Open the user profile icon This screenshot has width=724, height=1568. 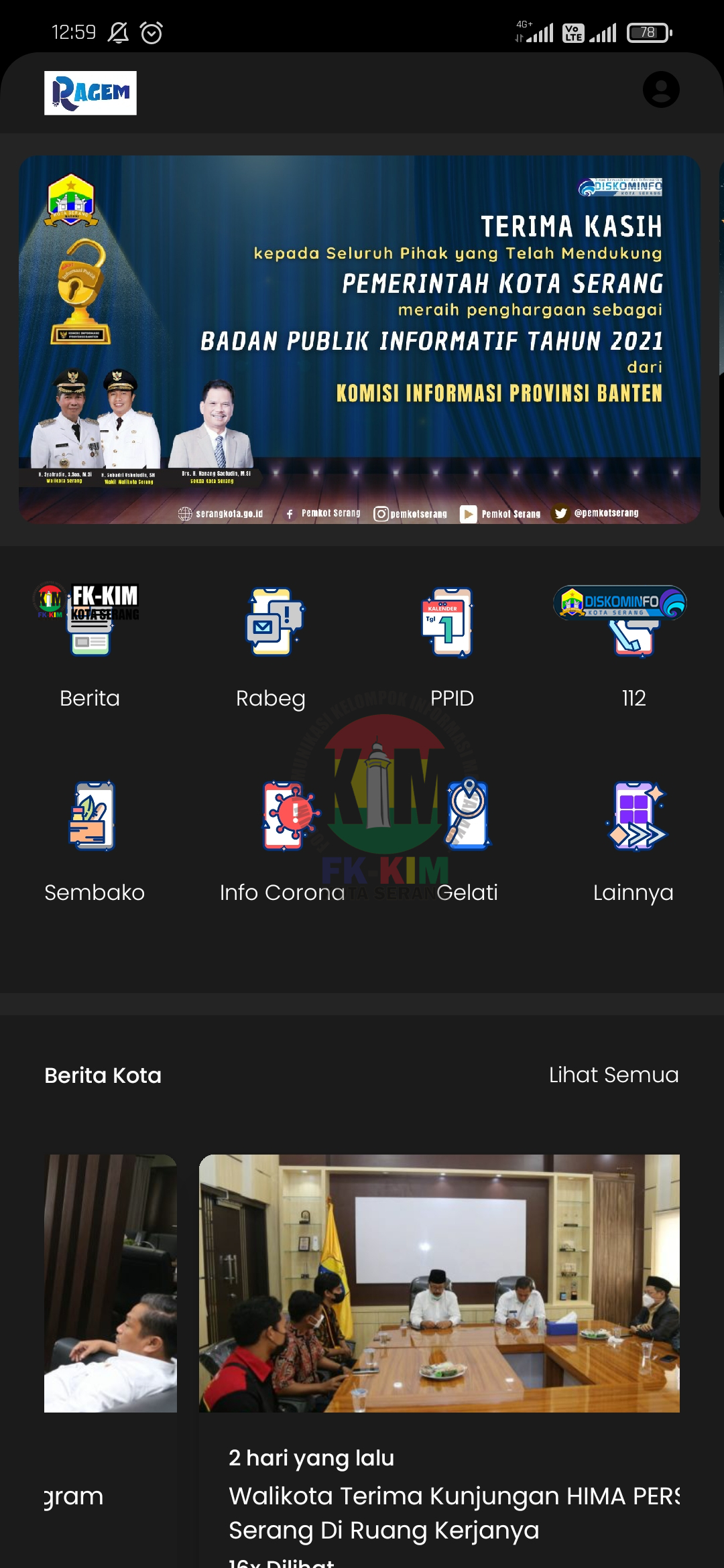[x=661, y=90]
